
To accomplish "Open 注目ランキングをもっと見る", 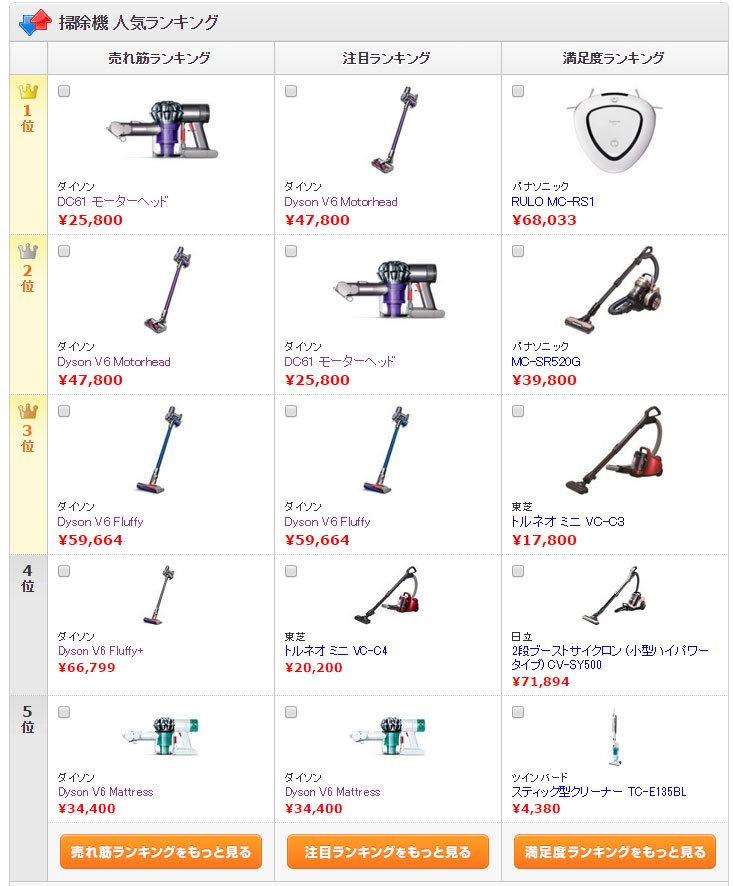I will pyautogui.click(x=388, y=852).
